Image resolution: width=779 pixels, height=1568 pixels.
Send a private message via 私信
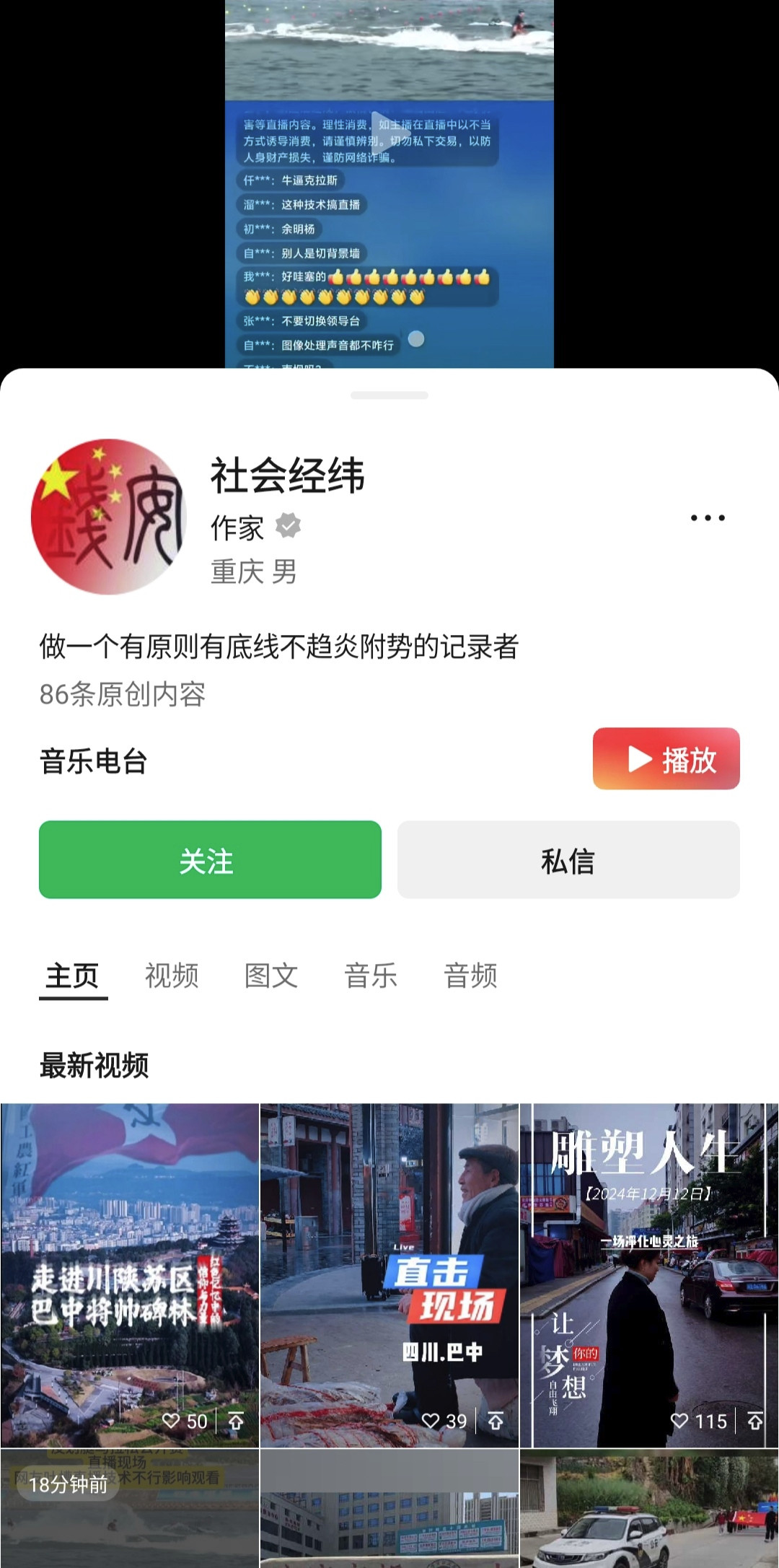pos(568,859)
